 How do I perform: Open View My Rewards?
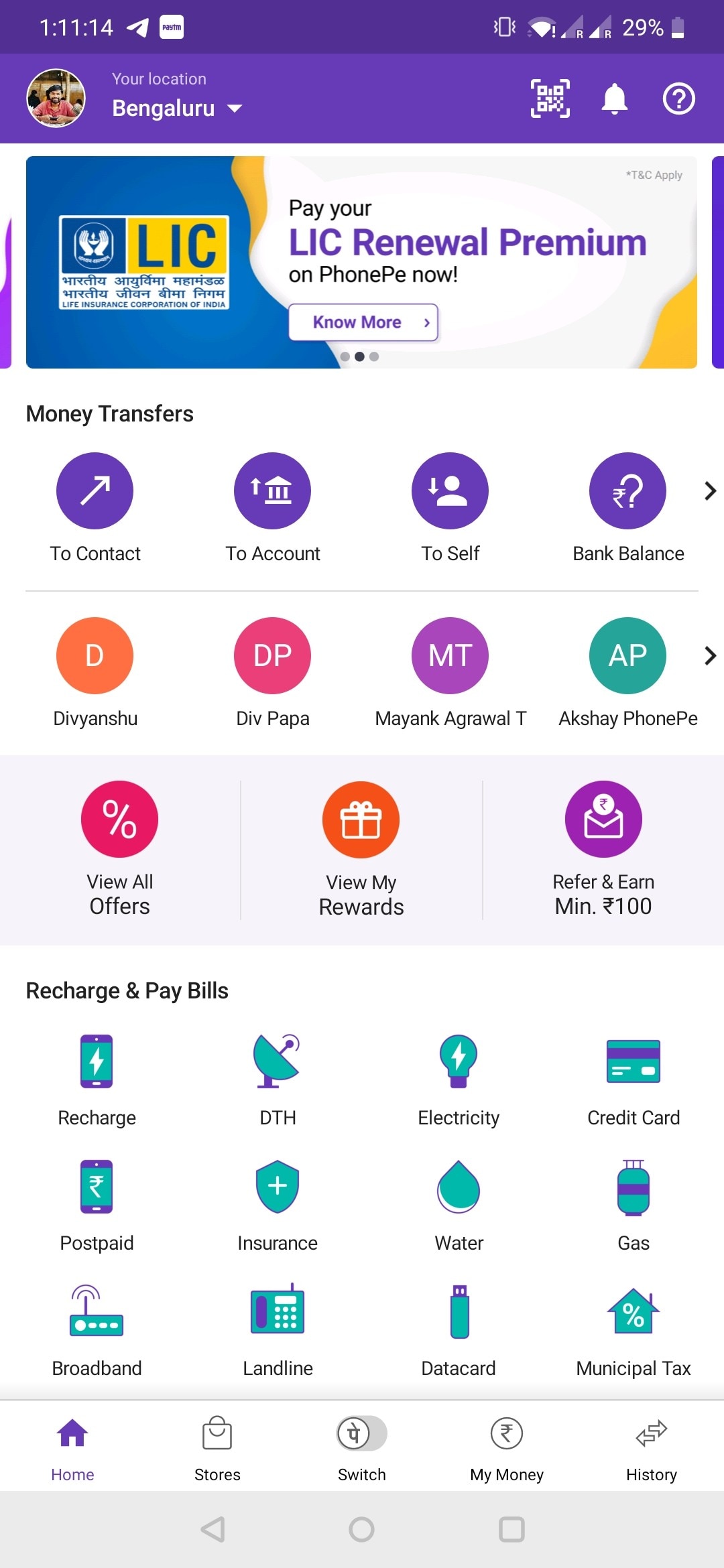click(x=361, y=820)
